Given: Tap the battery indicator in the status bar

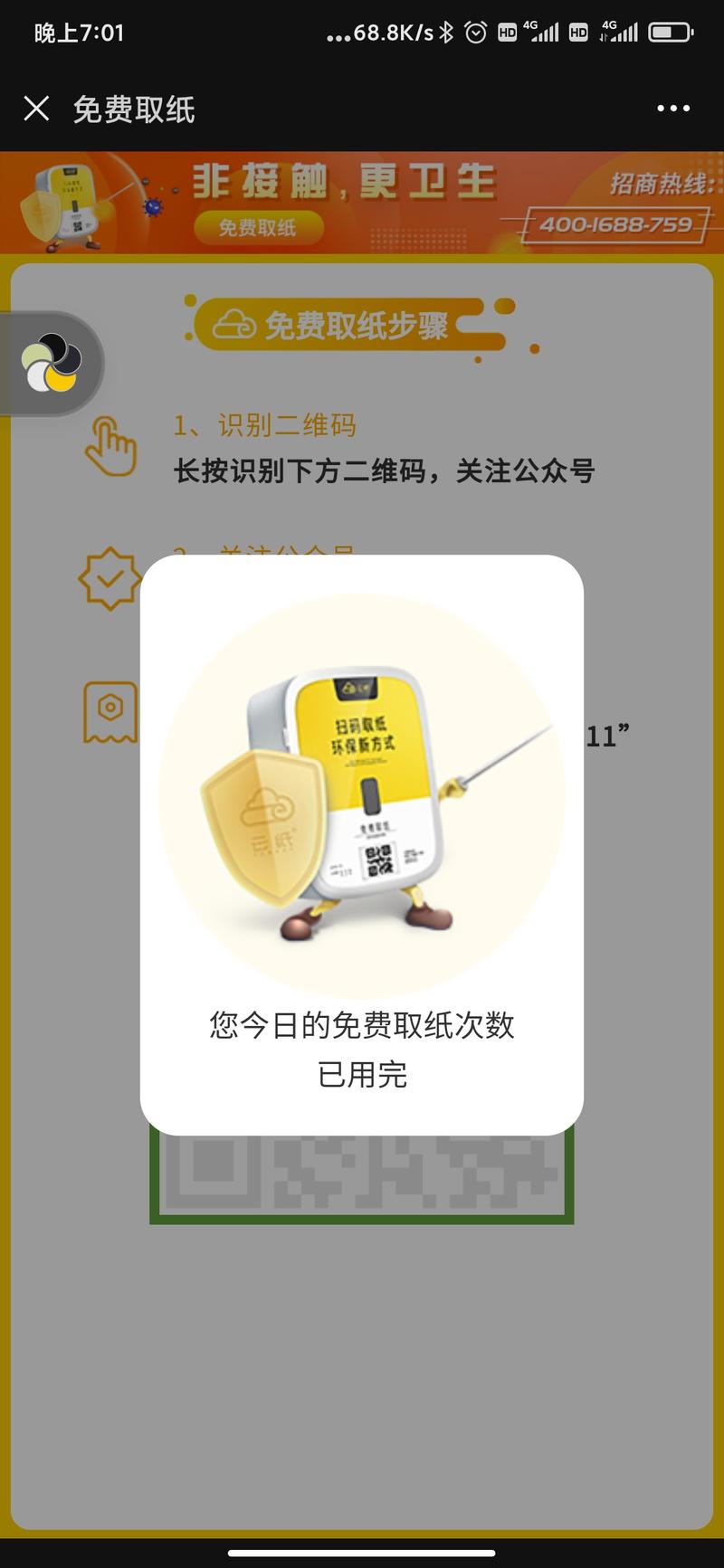Looking at the screenshot, I should (670, 33).
